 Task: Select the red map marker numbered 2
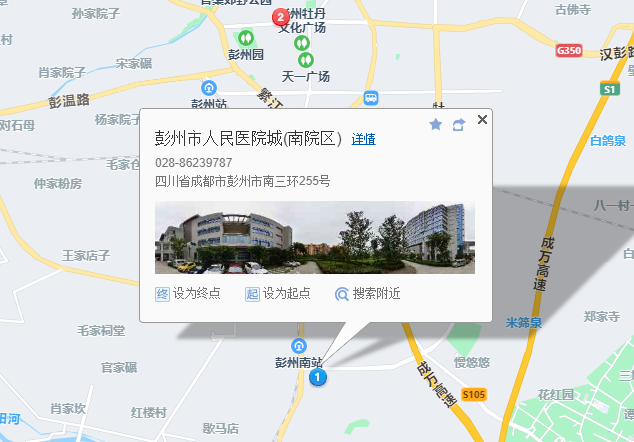point(279,17)
